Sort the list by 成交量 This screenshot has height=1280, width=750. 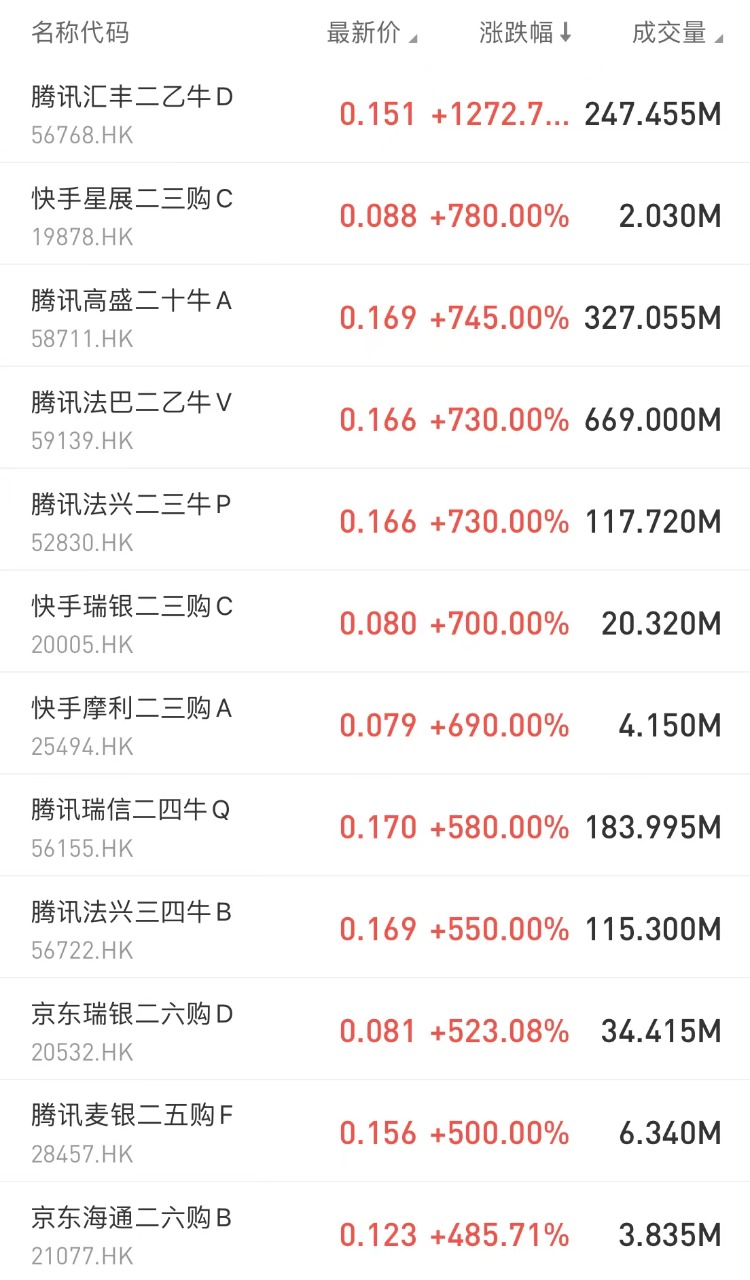(677, 33)
